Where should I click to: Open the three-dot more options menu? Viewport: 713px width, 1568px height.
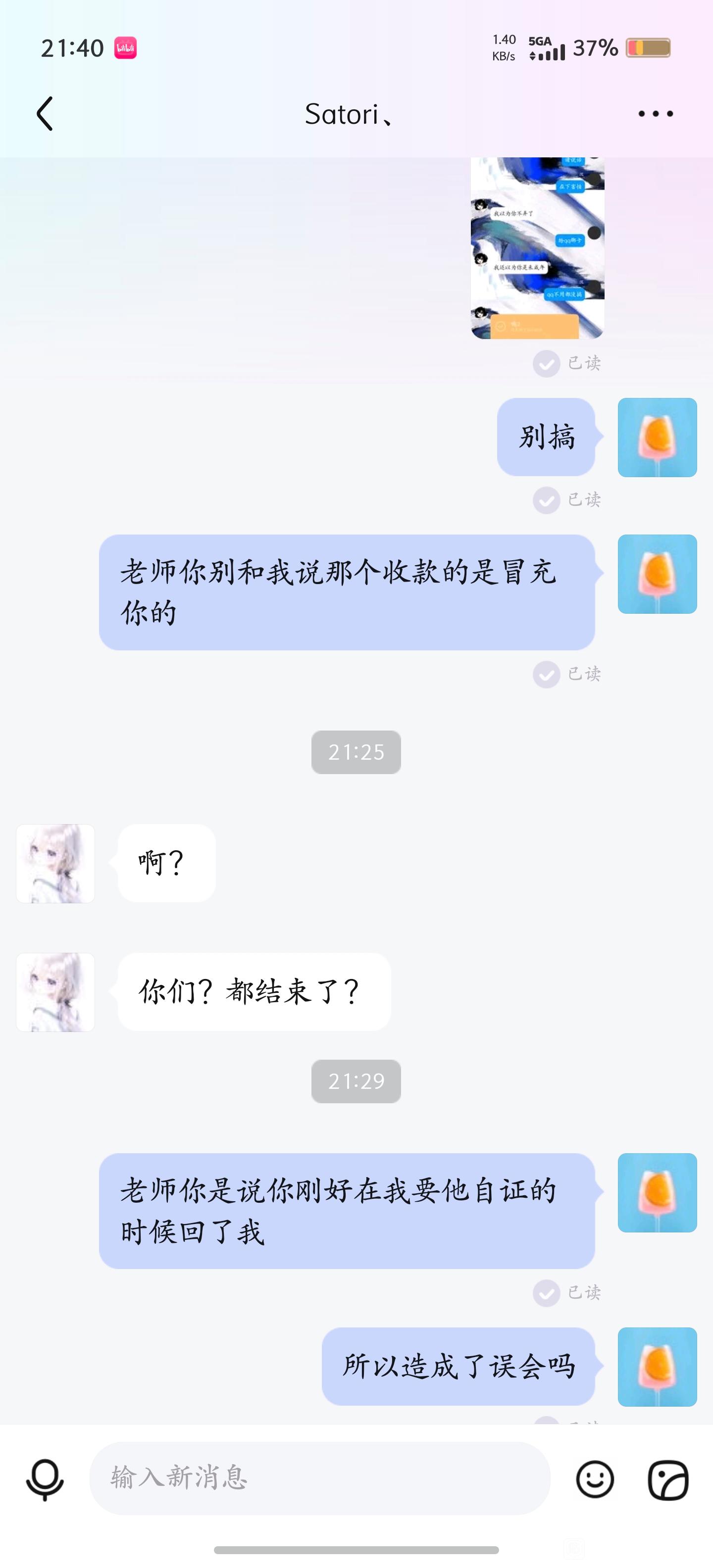click(655, 114)
